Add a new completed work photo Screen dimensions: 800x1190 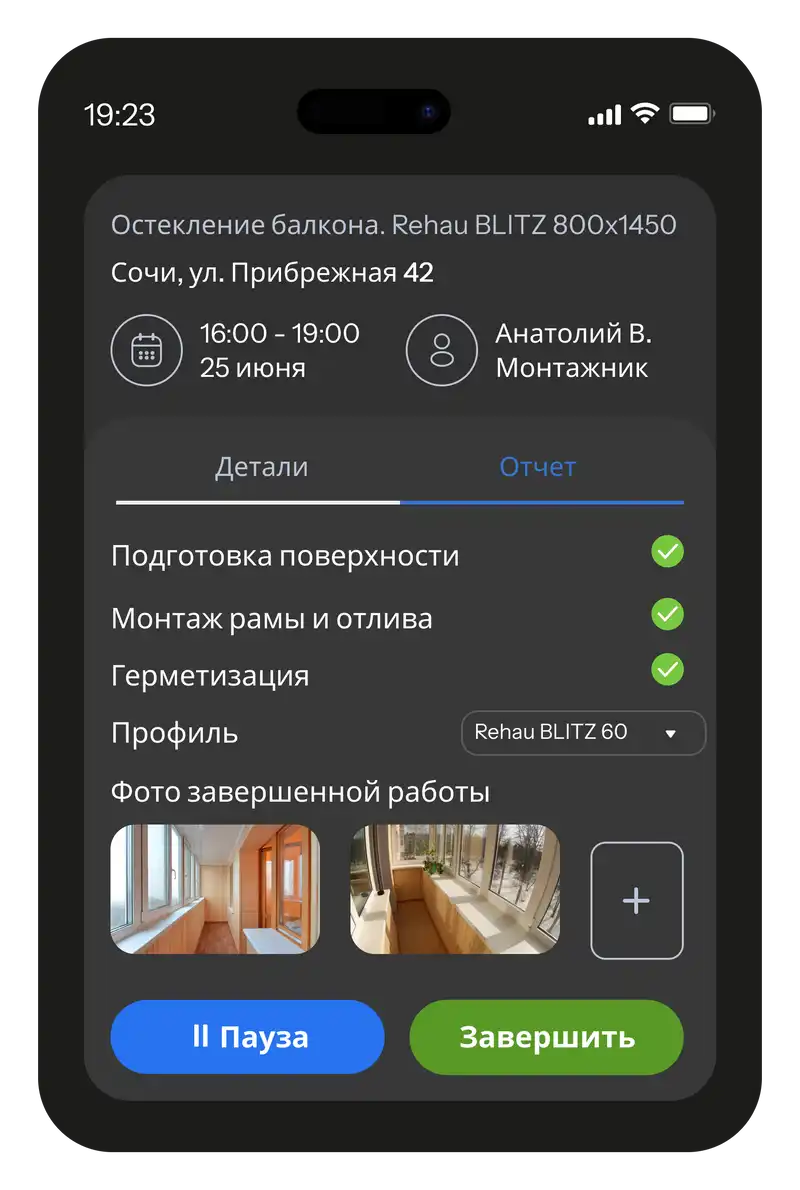[x=637, y=901]
